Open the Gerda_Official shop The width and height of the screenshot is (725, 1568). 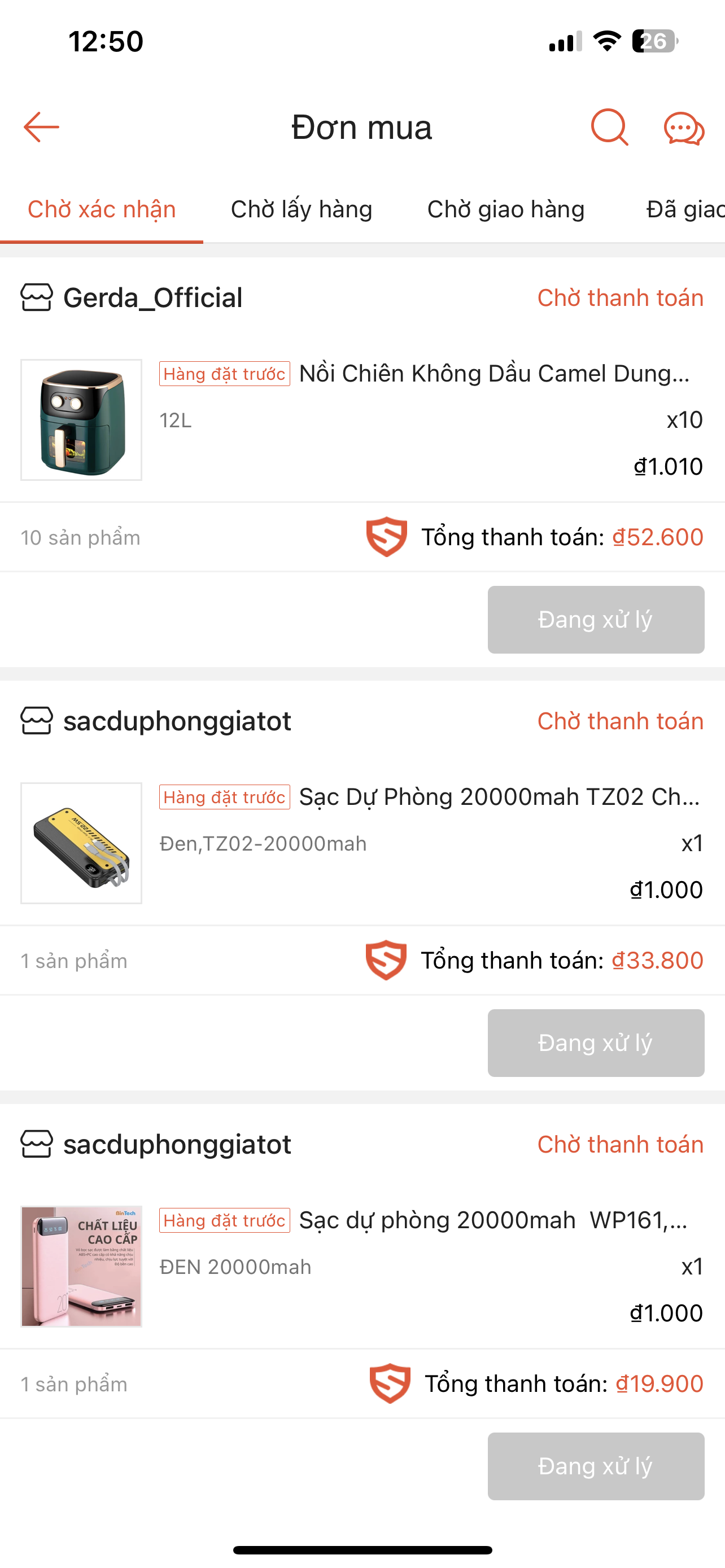tap(152, 297)
